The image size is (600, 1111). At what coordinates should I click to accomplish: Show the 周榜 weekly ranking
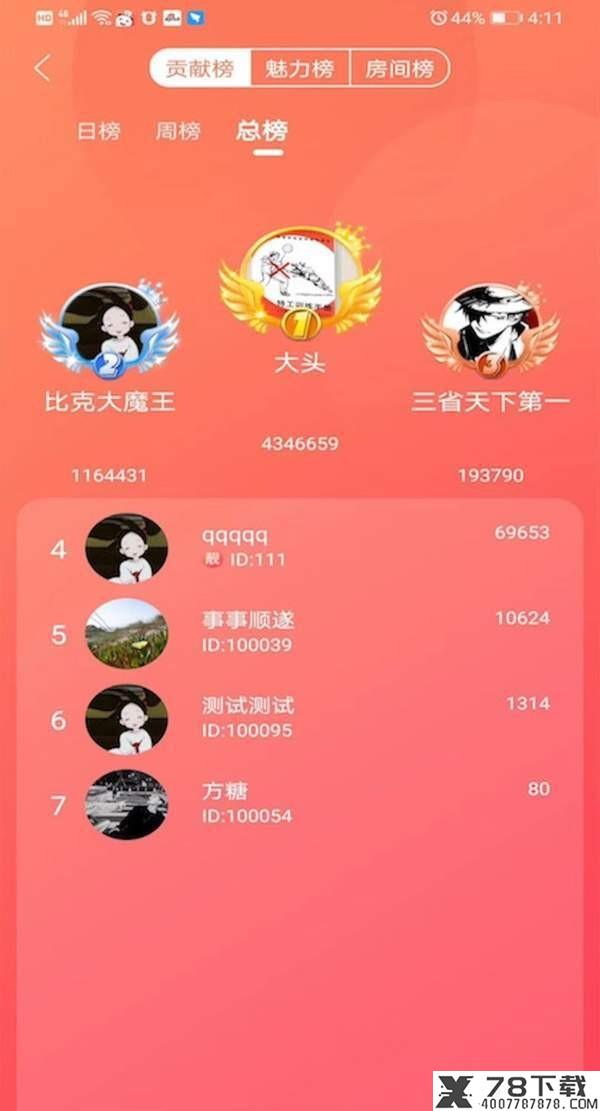[178, 131]
